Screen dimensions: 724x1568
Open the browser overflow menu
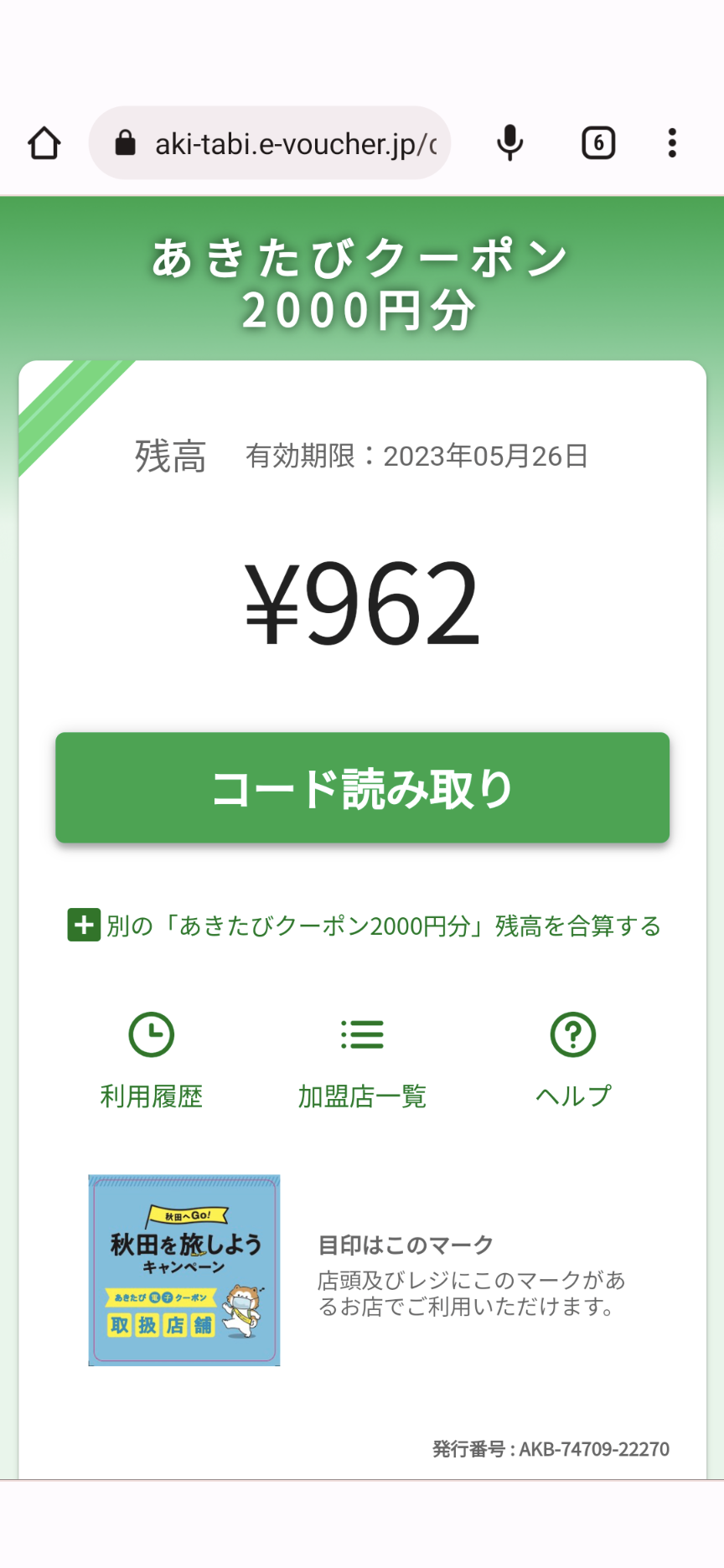click(x=672, y=143)
